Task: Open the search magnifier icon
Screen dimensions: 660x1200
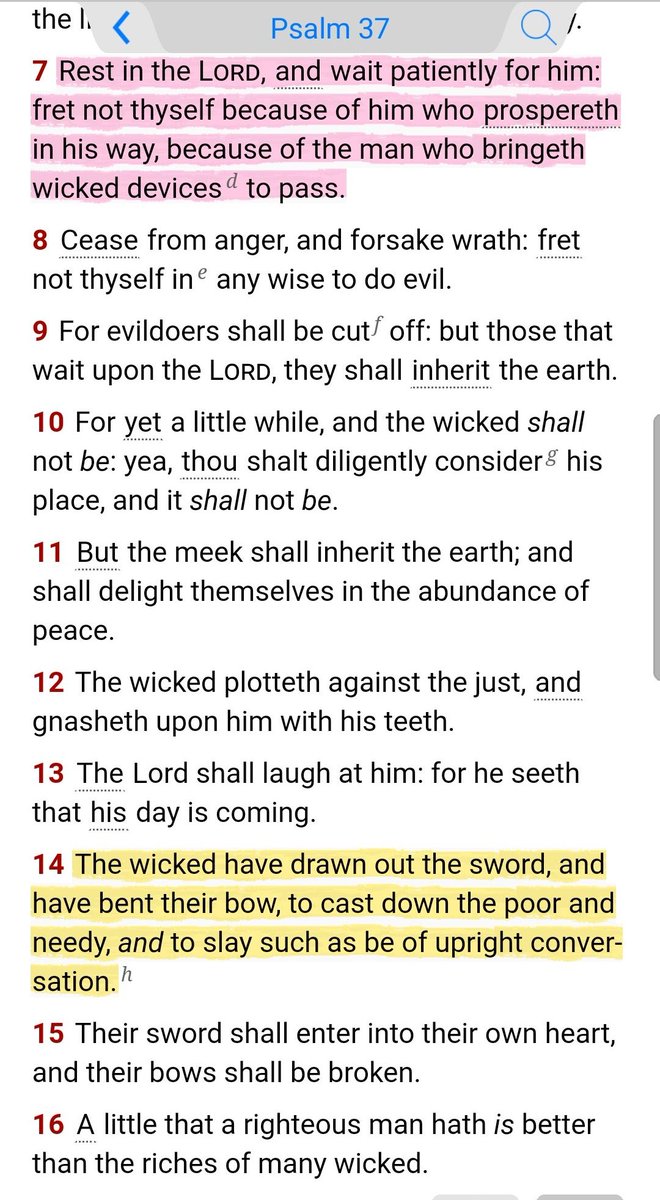Action: pos(539,28)
